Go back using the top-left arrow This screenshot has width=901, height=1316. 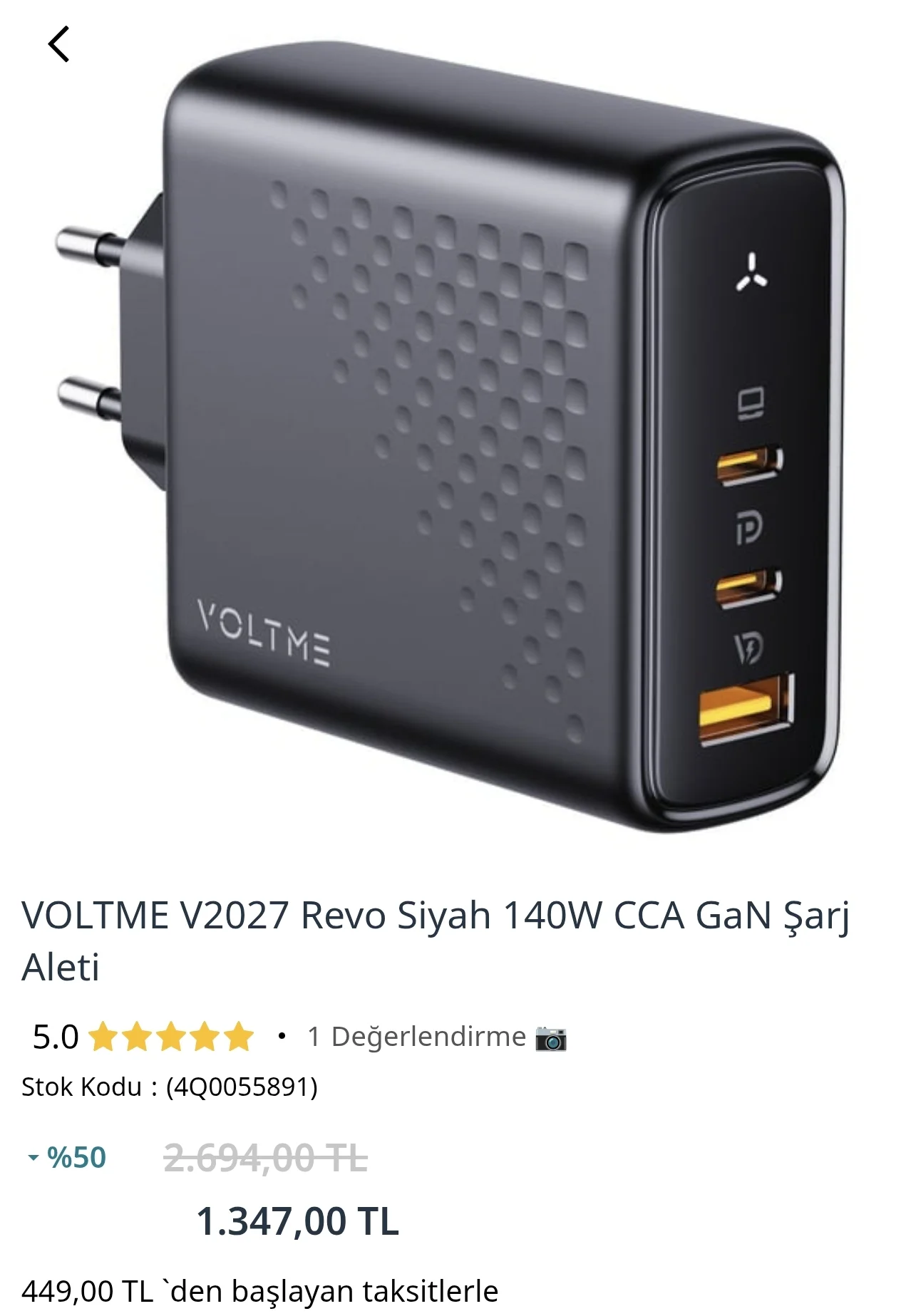(58, 44)
